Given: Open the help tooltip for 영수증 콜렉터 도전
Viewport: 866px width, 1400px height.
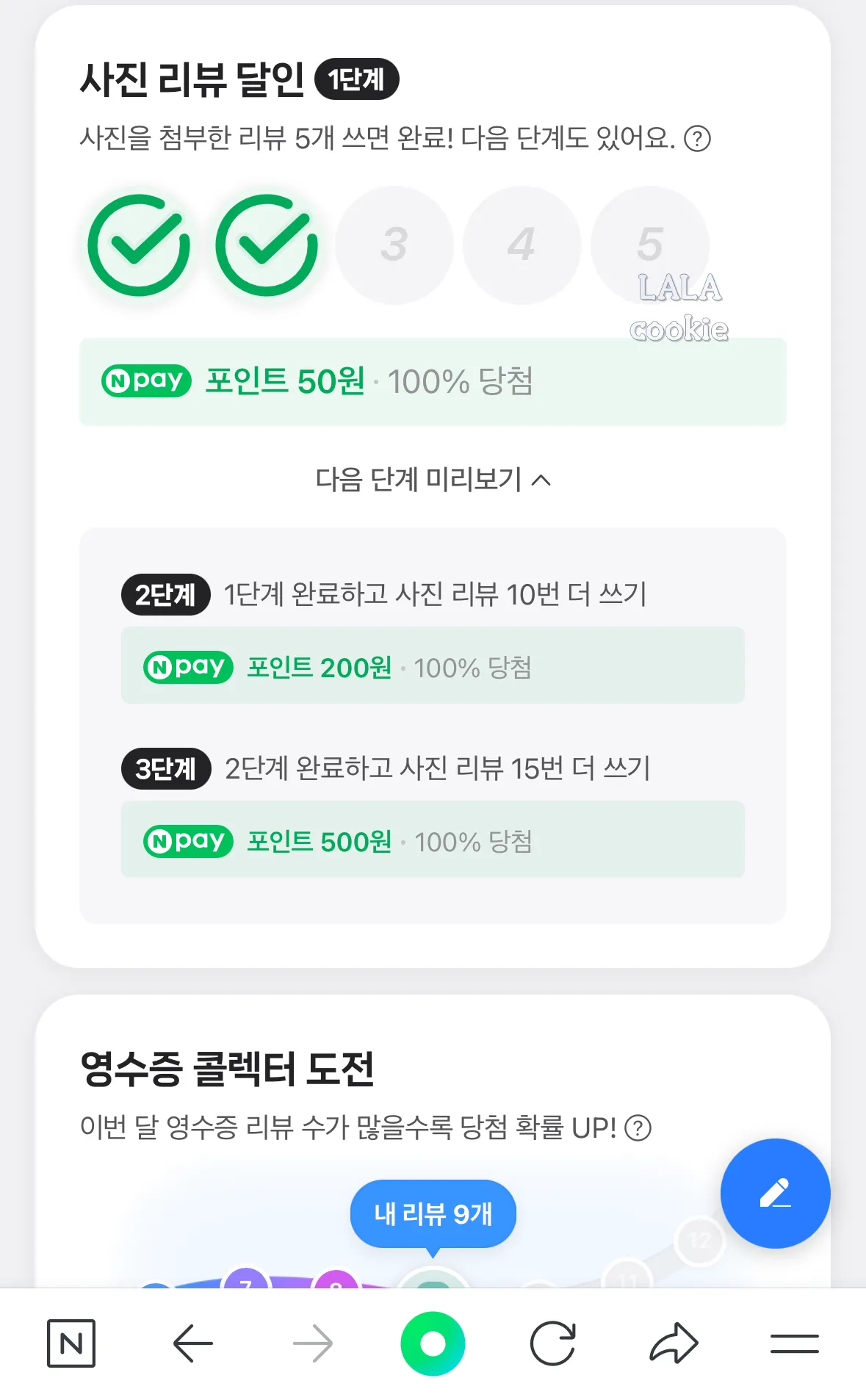Looking at the screenshot, I should tap(638, 1127).
